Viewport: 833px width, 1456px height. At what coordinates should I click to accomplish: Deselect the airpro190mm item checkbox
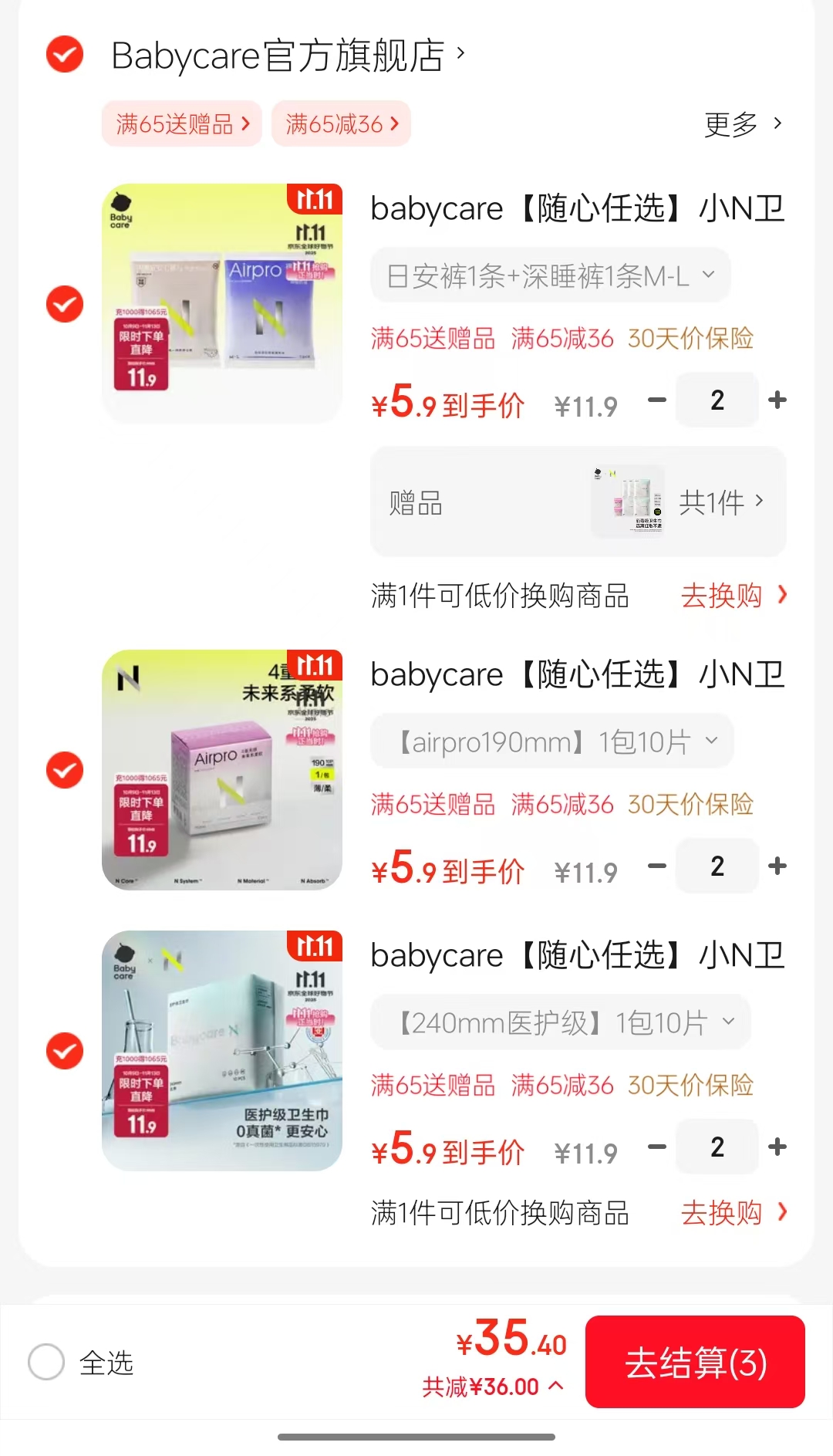click(x=65, y=770)
